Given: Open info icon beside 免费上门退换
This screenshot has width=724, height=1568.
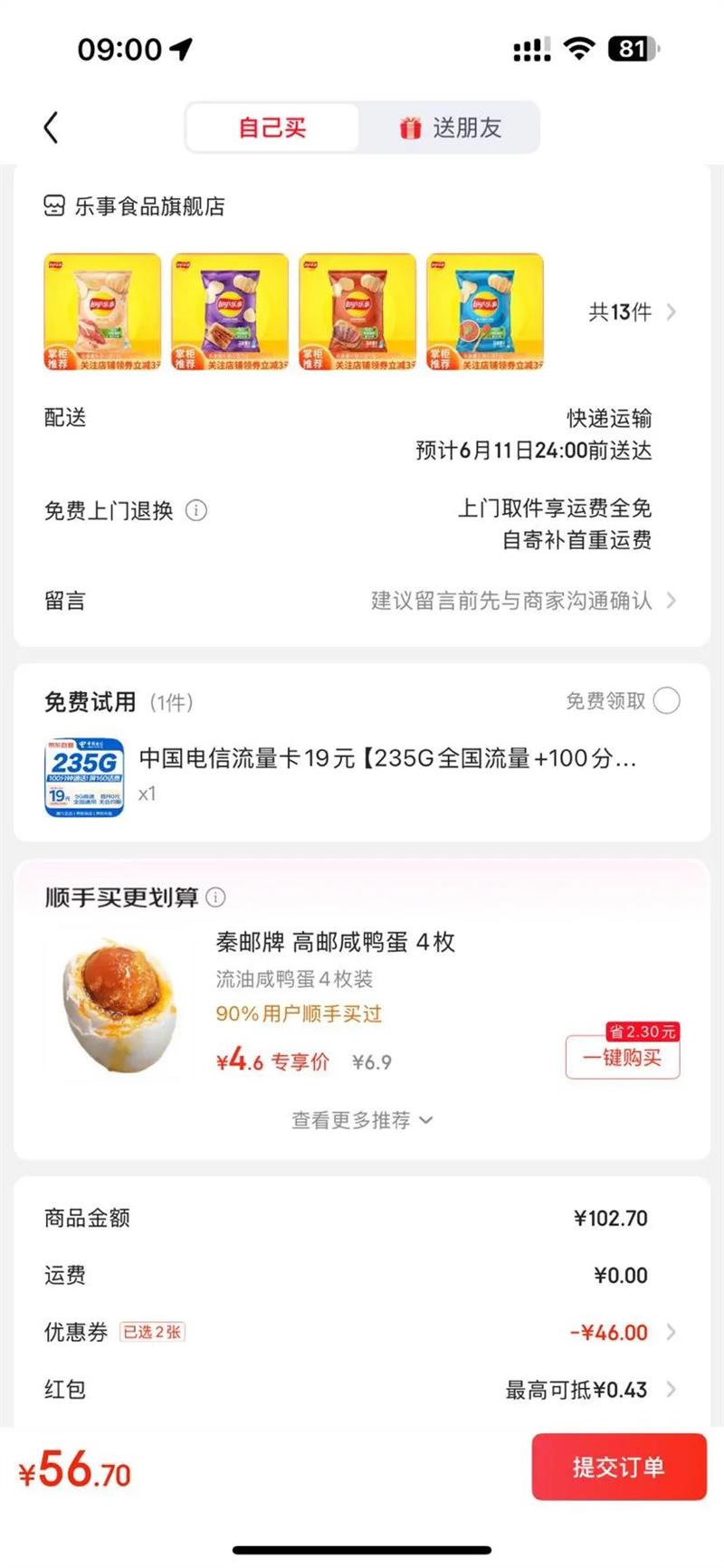Looking at the screenshot, I should pos(196,510).
